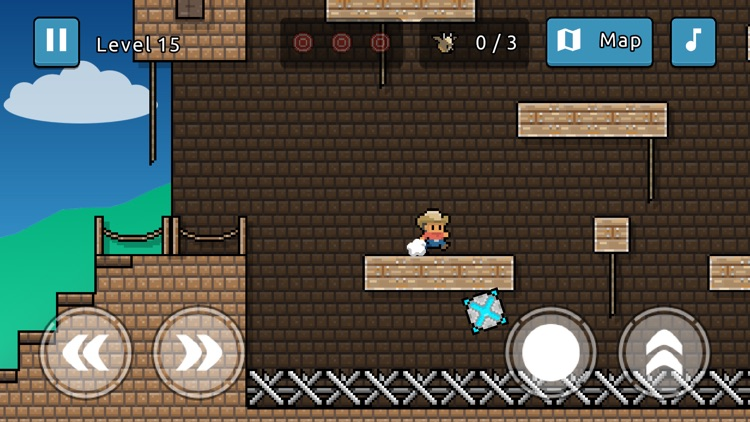
Task: Open the level Map
Action: (x=599, y=42)
